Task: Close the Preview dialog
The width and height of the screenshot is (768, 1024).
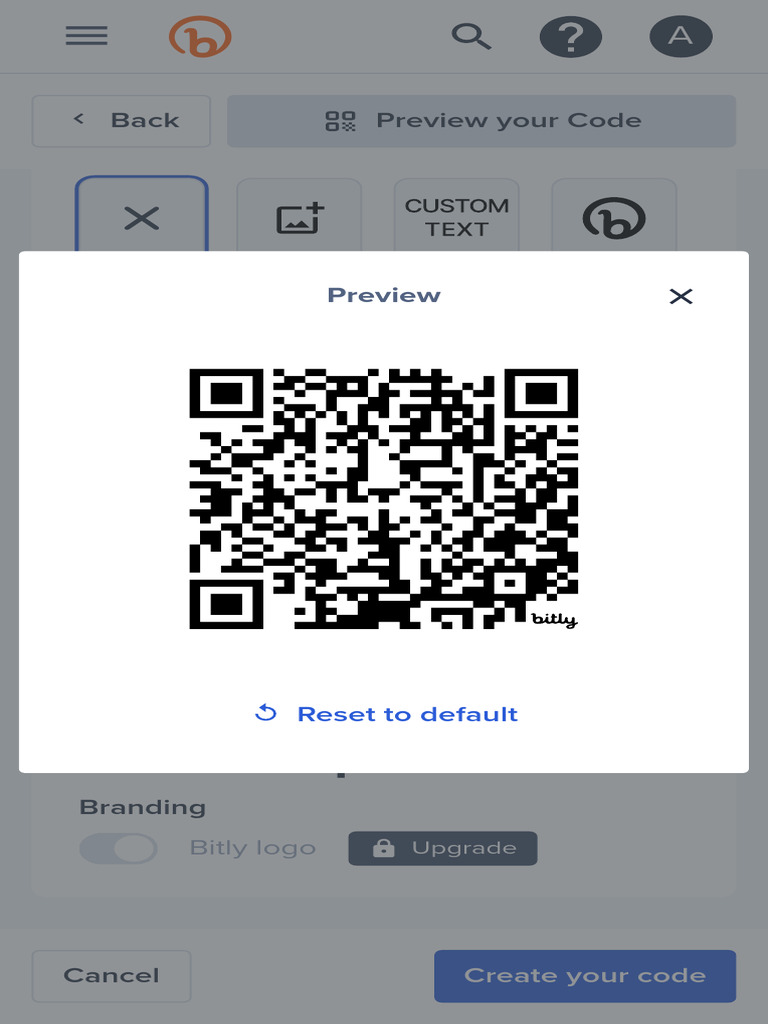Action: point(680,296)
